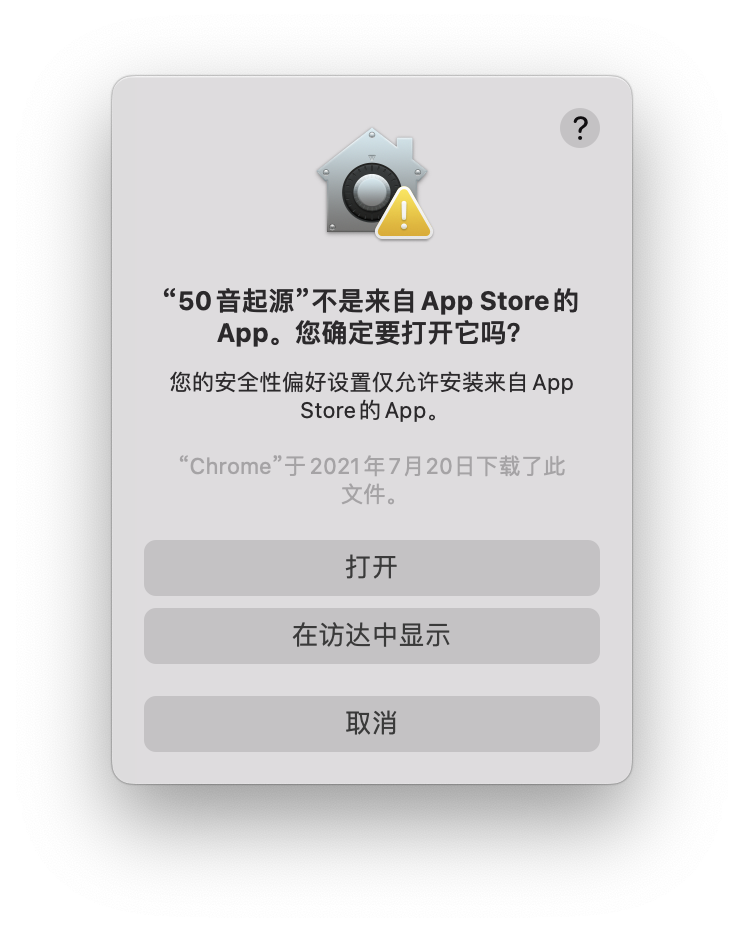The image size is (744, 932).
Task: Dismiss the dialog with 取消
Action: pos(372,724)
